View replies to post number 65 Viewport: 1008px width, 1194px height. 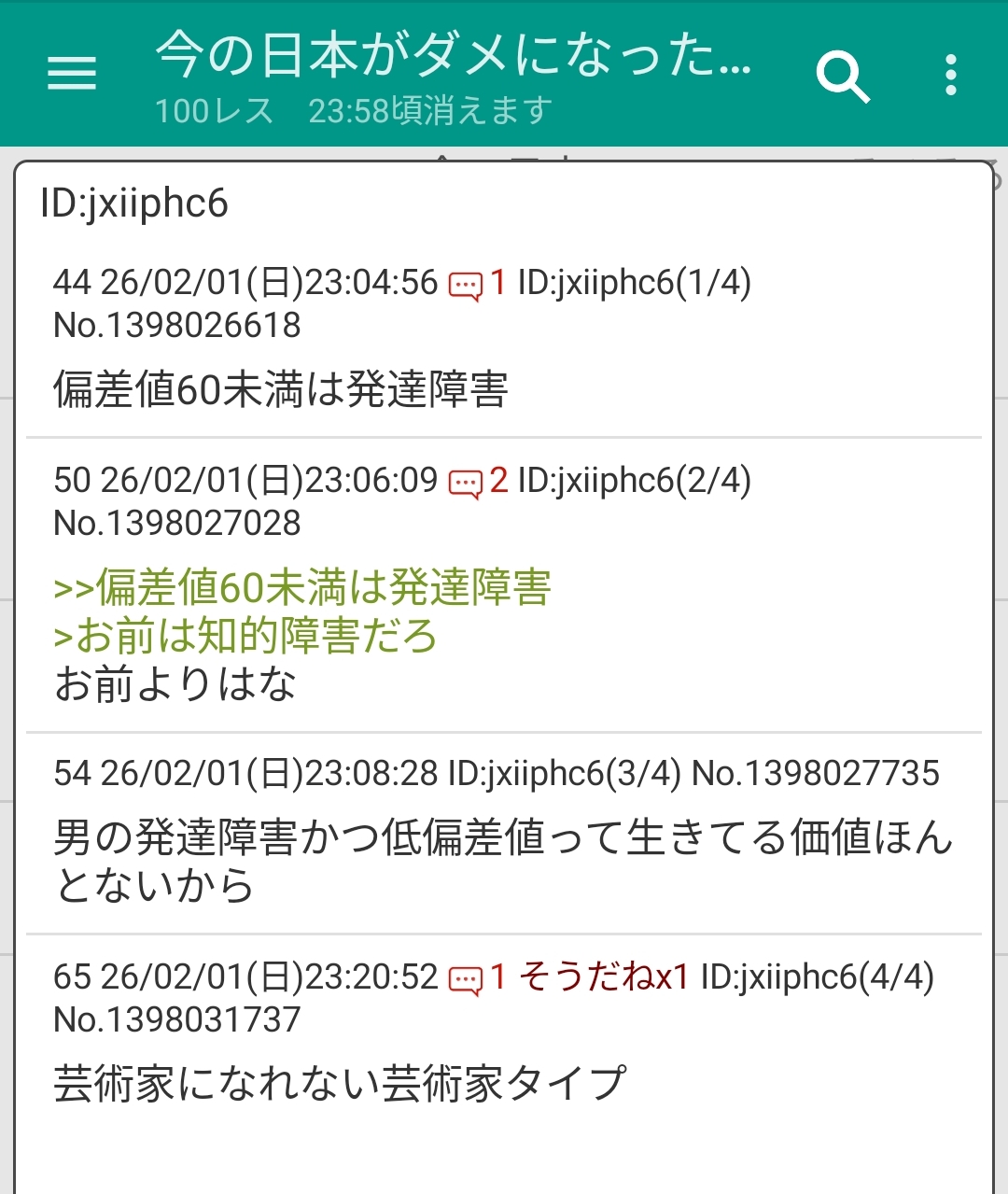click(478, 977)
